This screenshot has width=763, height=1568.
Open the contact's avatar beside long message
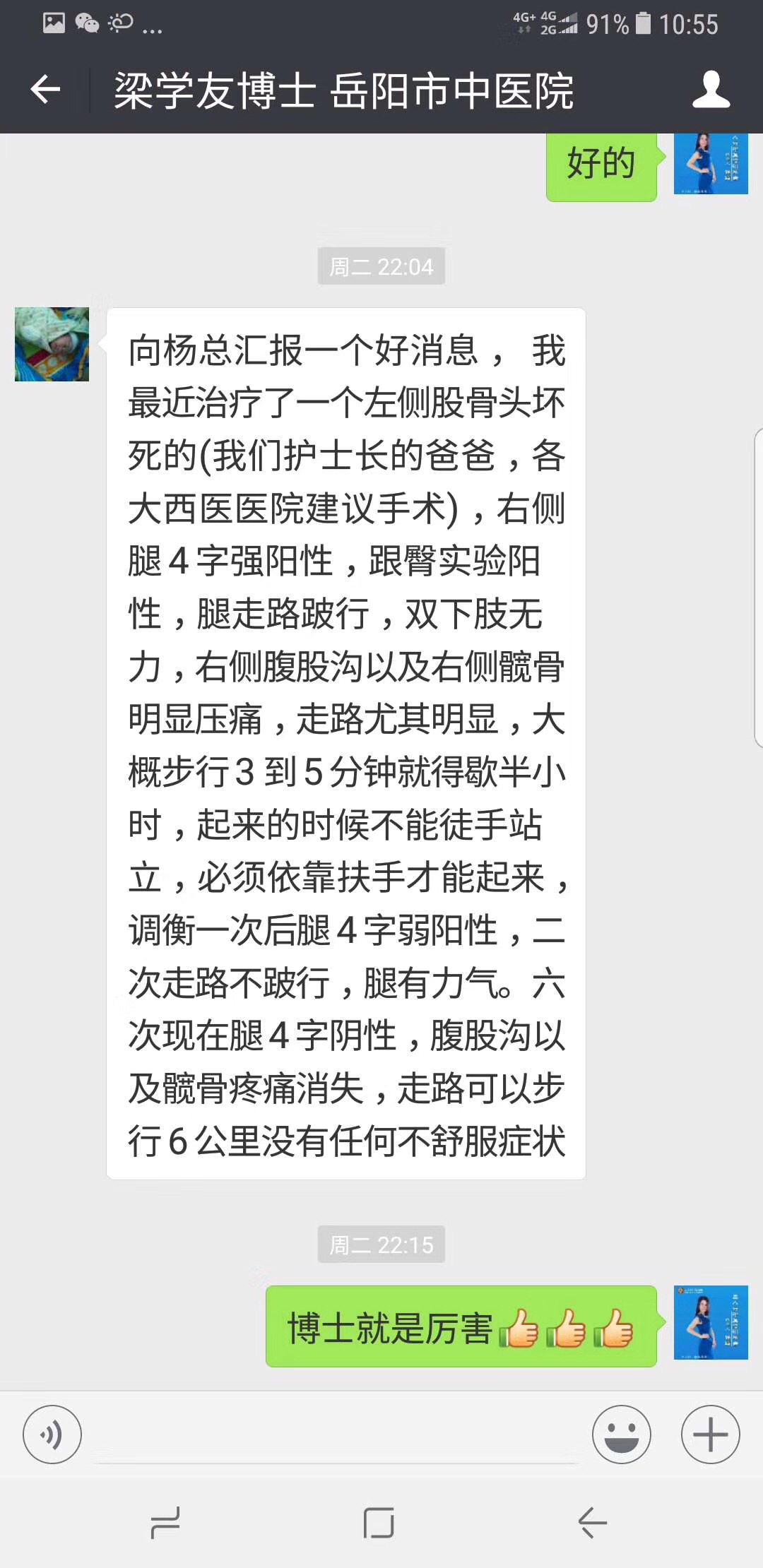52,344
